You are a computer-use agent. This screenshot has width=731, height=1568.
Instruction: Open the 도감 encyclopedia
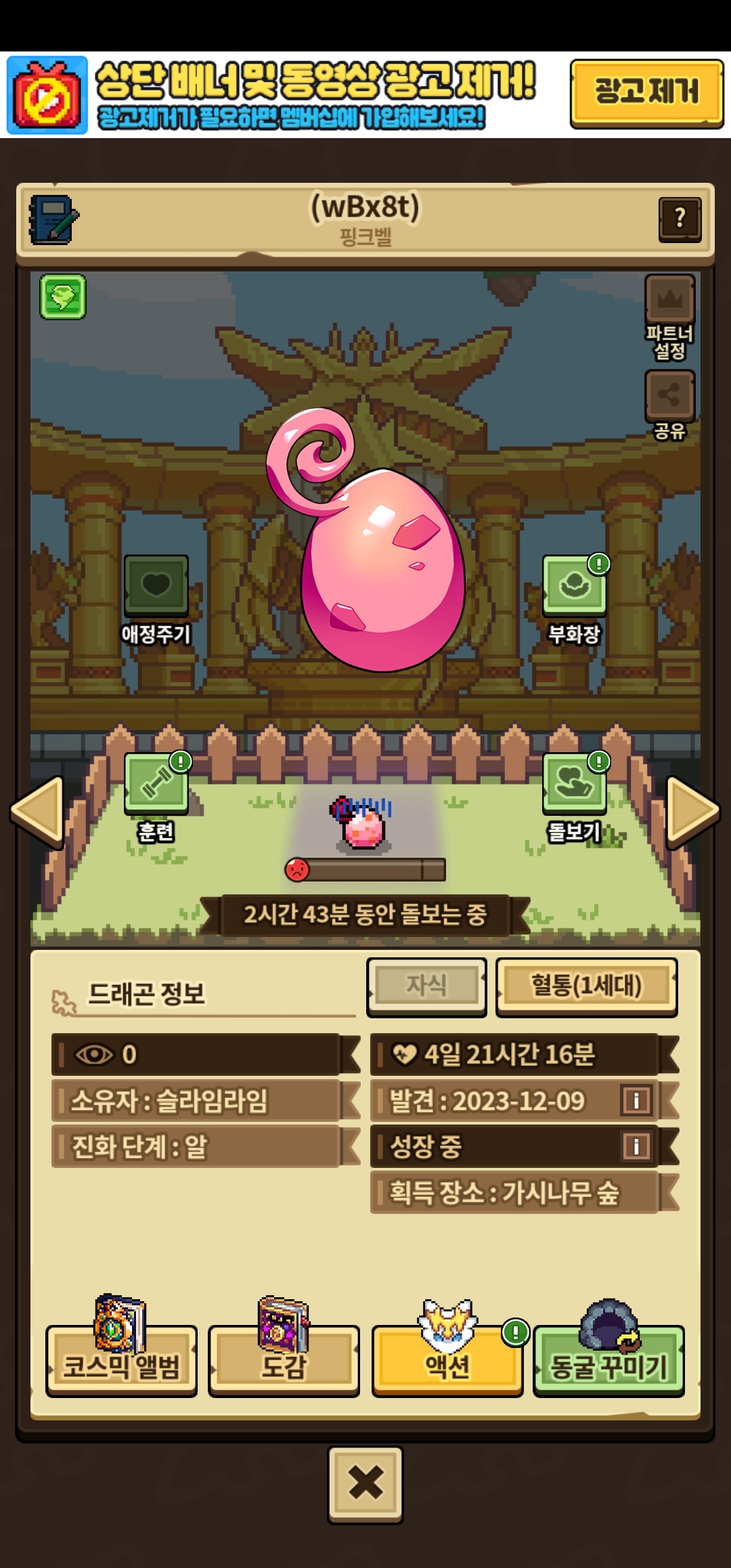tap(284, 1361)
